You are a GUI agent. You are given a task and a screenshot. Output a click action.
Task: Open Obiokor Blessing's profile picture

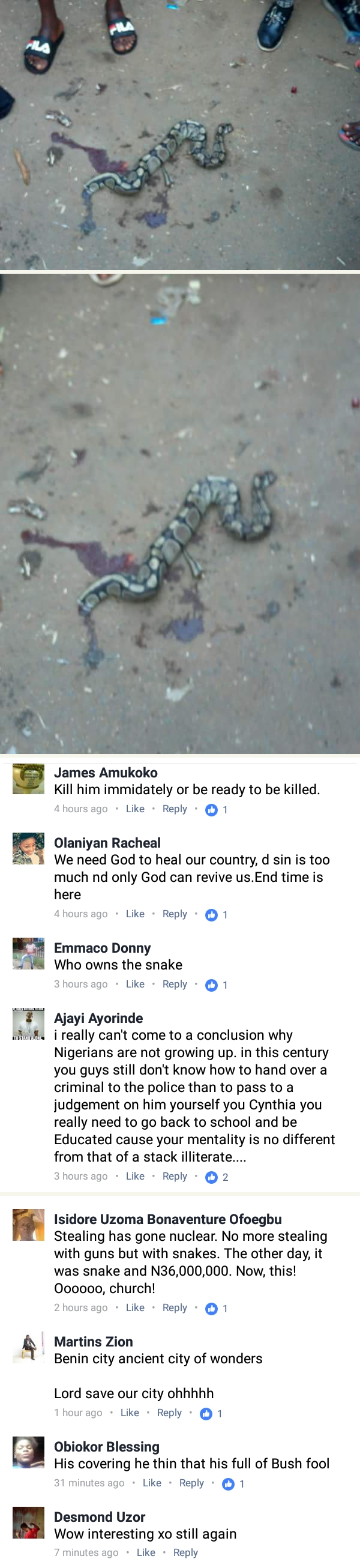pos(29,1452)
